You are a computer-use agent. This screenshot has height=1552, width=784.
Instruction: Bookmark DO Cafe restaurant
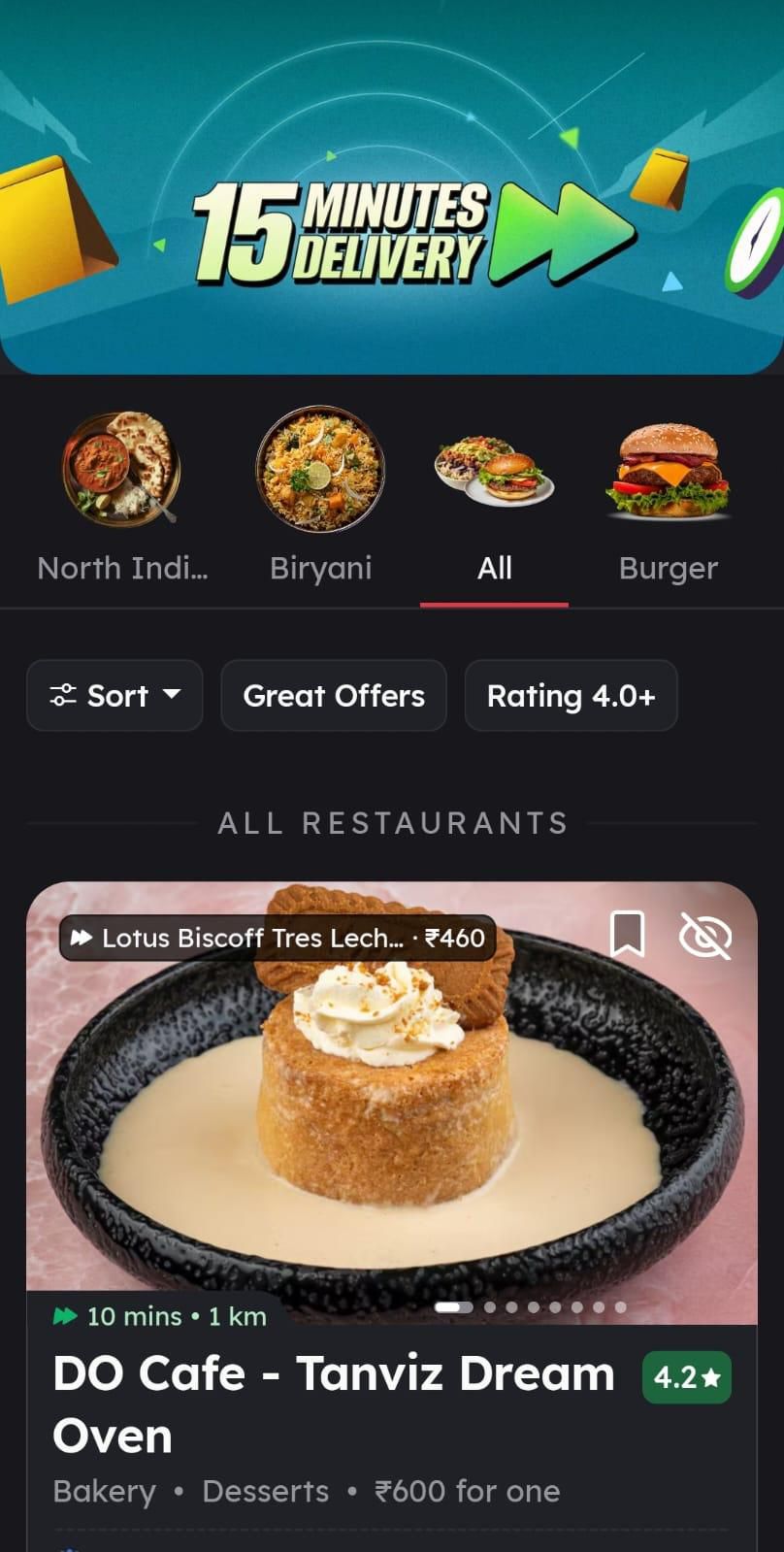pos(627,935)
